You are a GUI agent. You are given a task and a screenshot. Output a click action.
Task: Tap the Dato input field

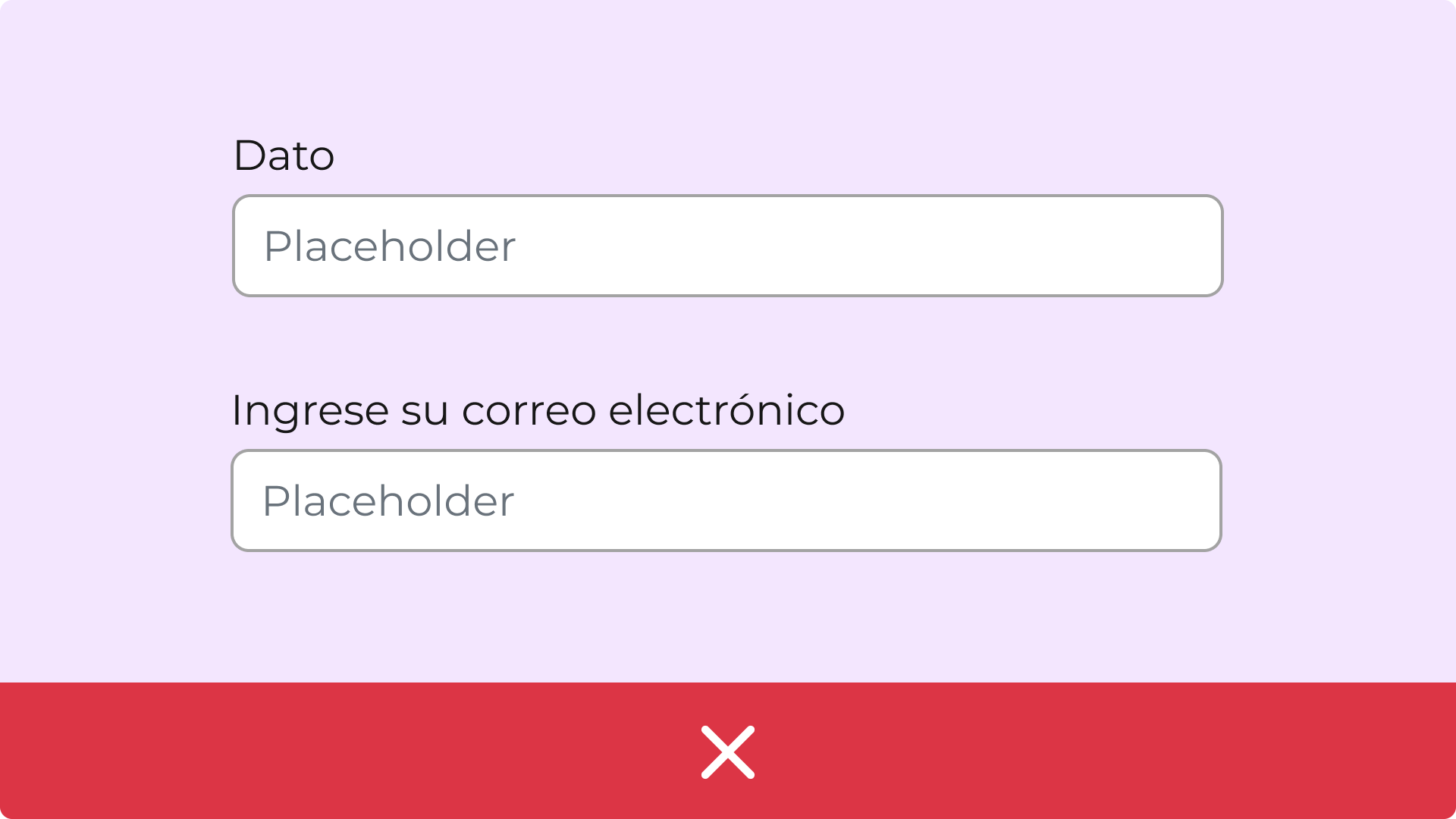tap(727, 246)
